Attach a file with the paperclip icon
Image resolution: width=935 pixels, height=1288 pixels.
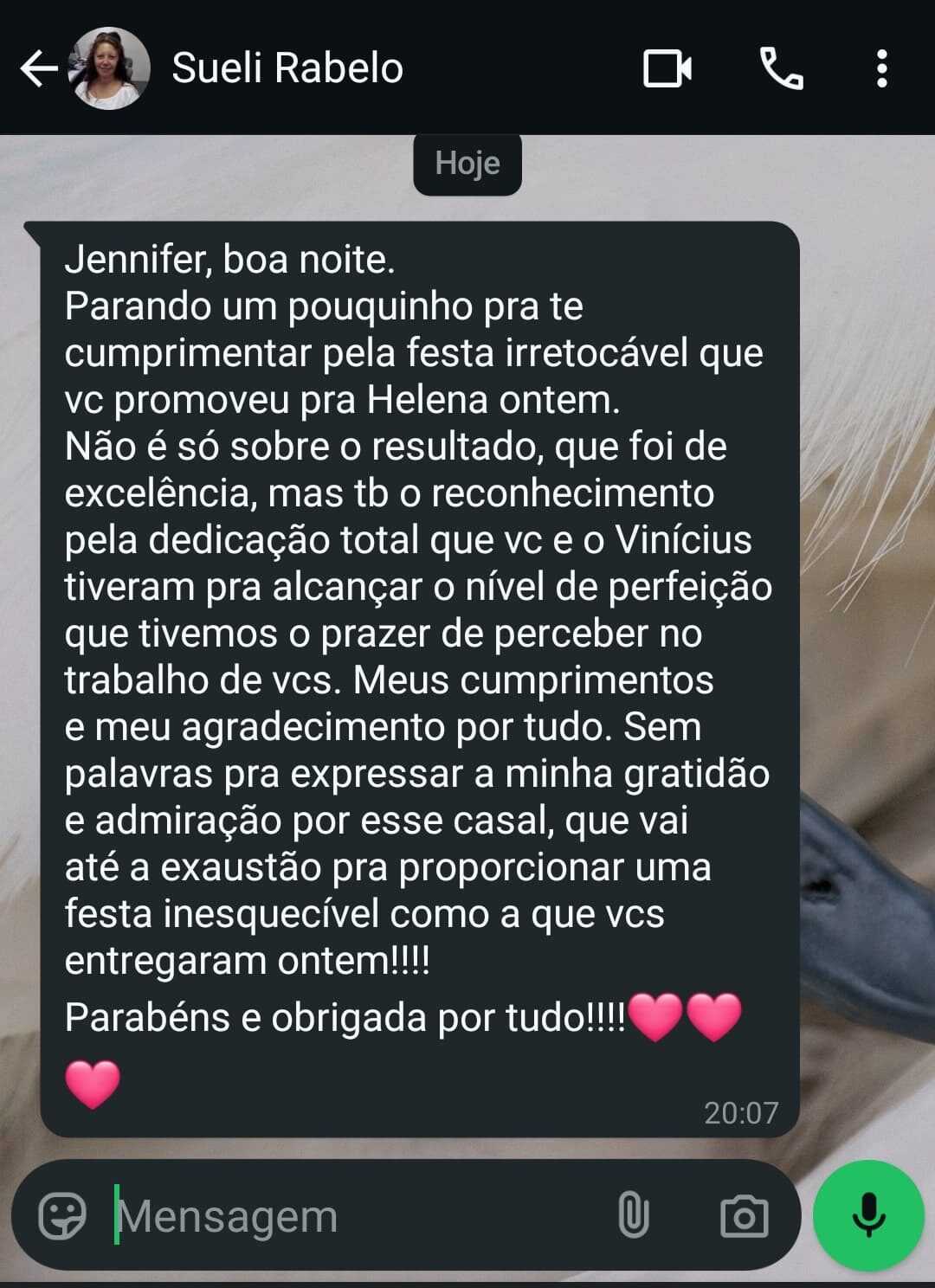633,1215
